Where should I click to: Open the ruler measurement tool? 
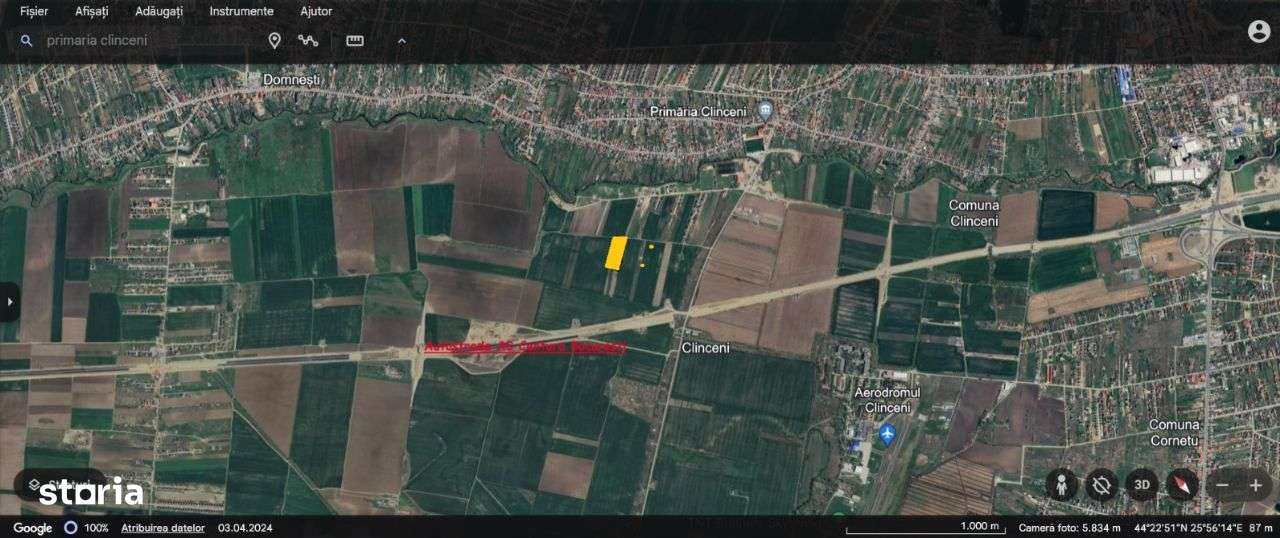355,40
